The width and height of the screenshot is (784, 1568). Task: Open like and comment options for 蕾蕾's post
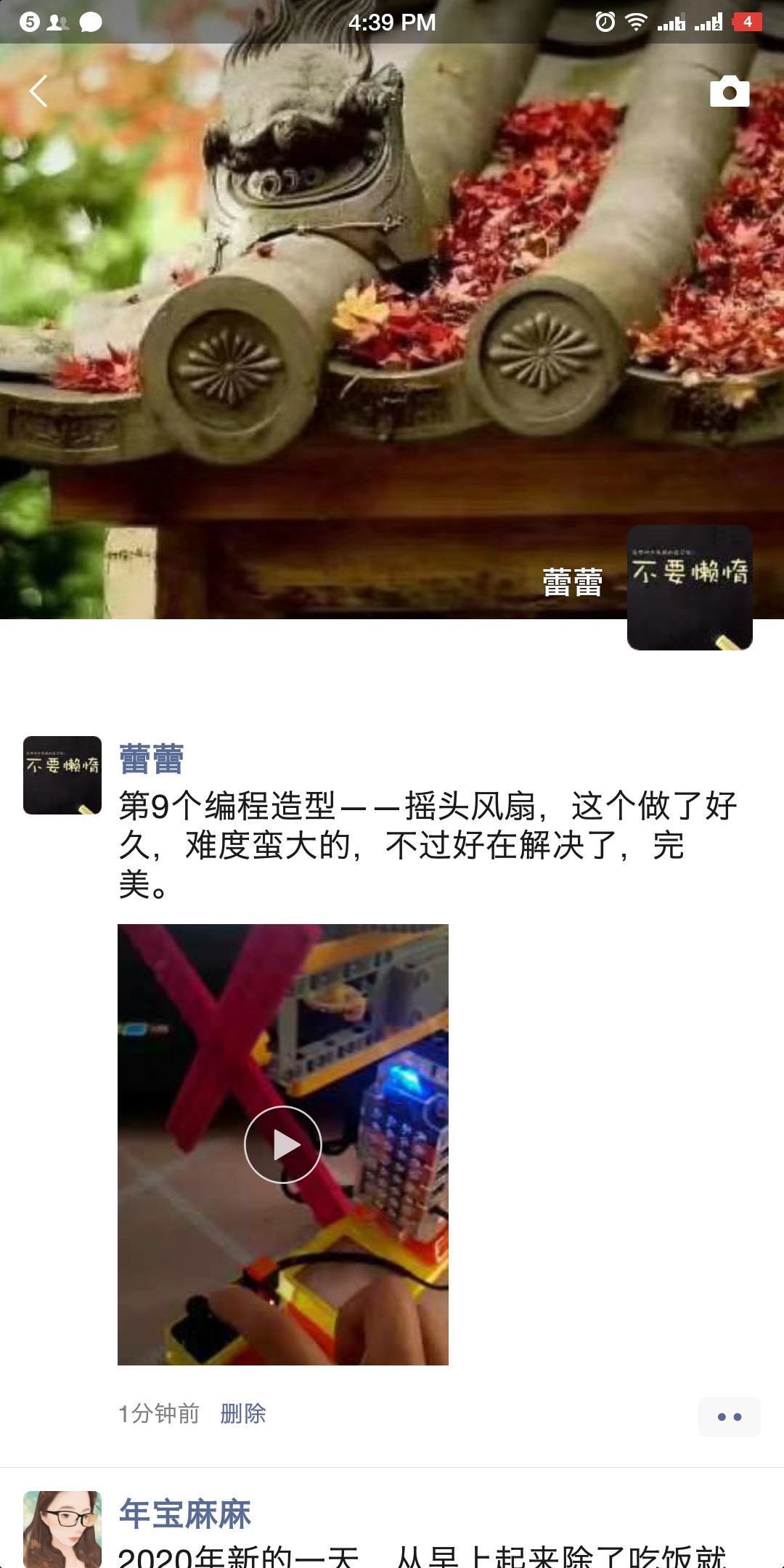tap(729, 1416)
